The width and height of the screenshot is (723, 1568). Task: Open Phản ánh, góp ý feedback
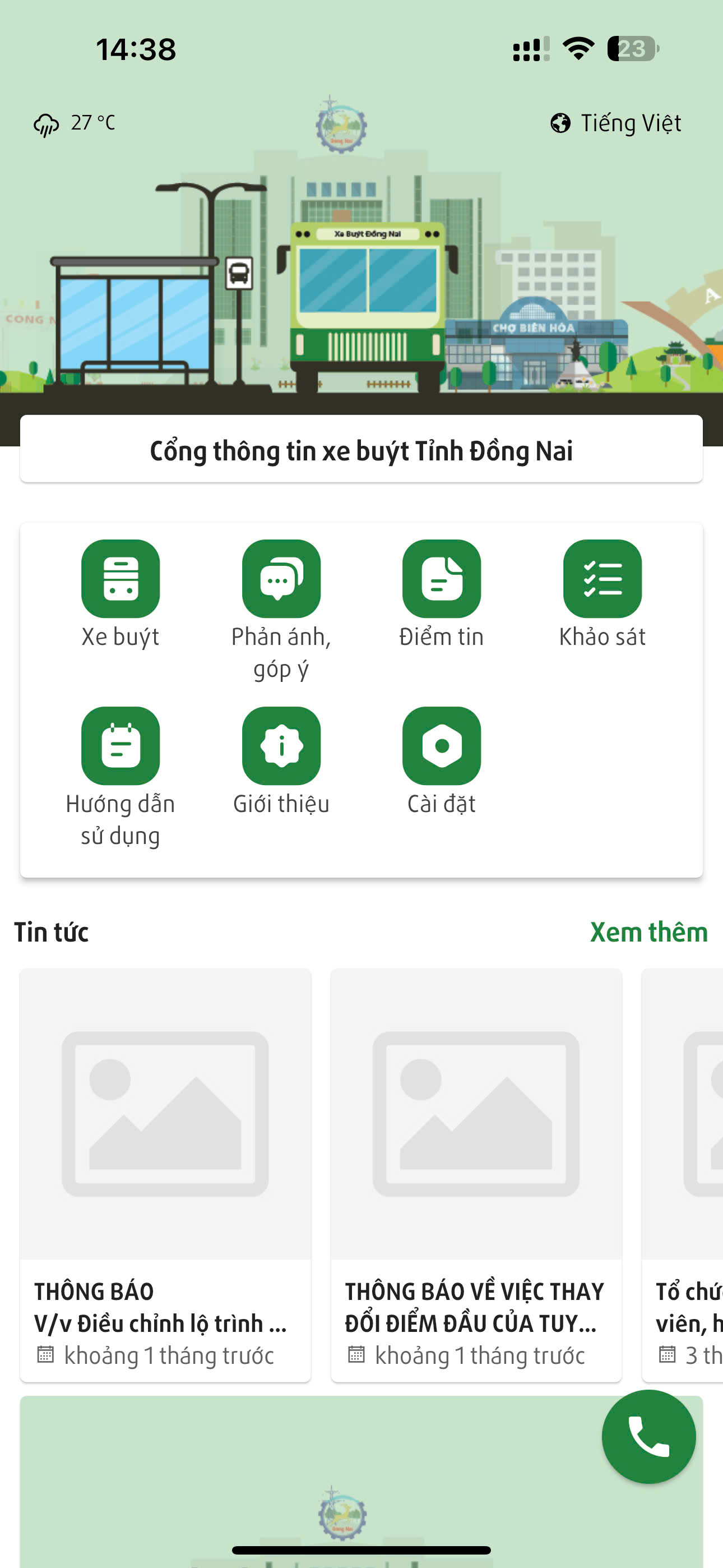point(281,579)
